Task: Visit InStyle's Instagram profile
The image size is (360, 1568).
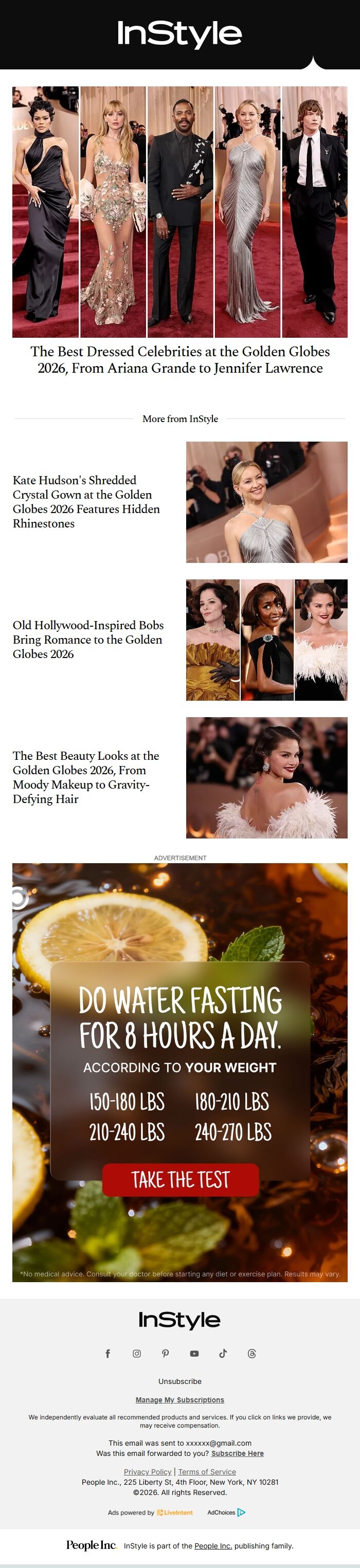Action: click(x=136, y=1353)
